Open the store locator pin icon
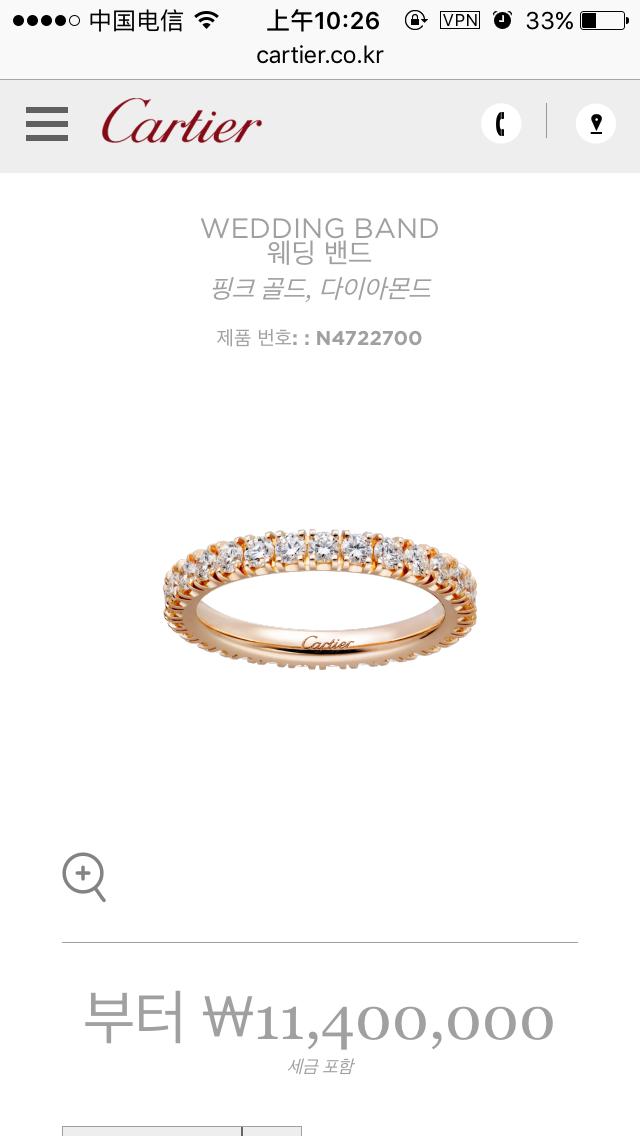640x1136 pixels. pos(596,124)
